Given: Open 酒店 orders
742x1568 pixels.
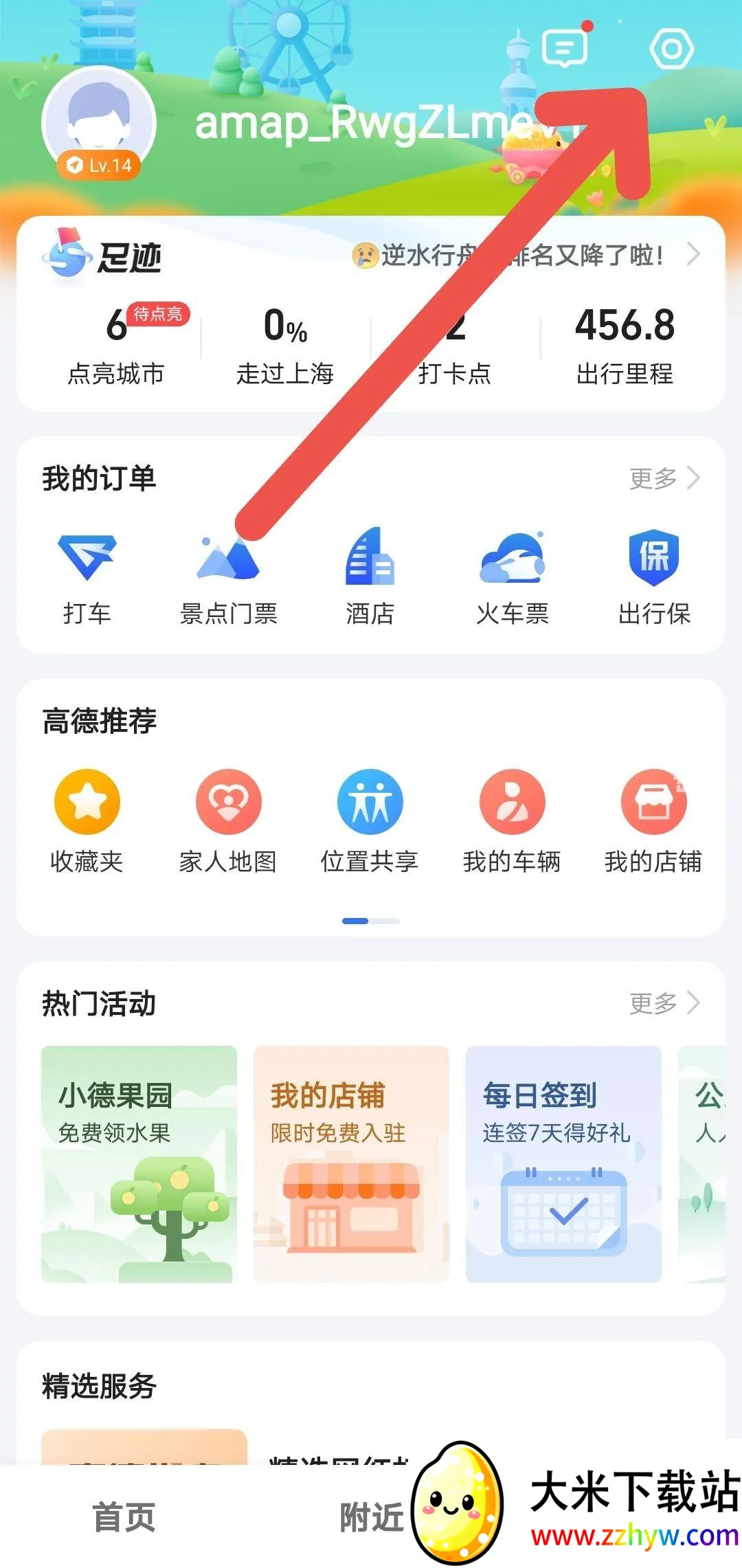Looking at the screenshot, I should tap(370, 579).
